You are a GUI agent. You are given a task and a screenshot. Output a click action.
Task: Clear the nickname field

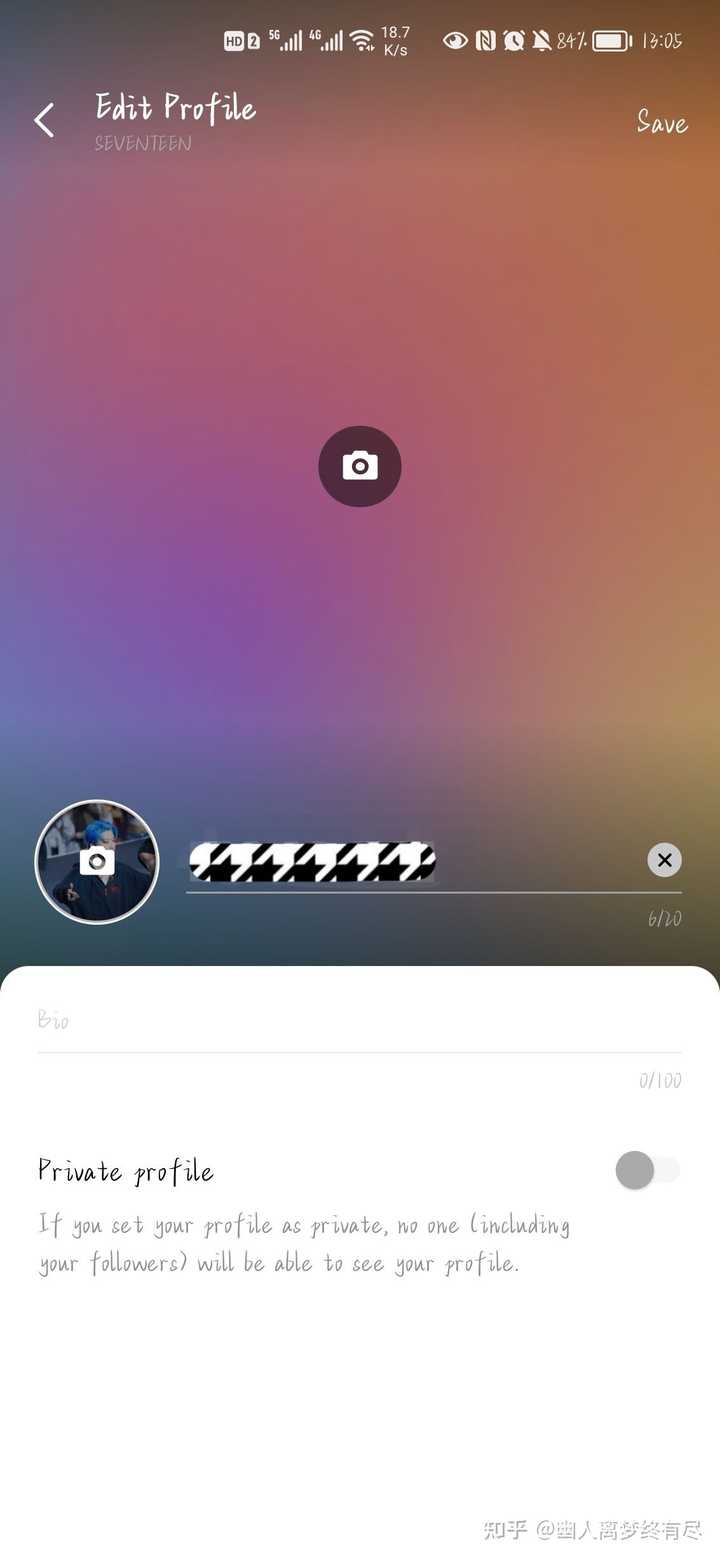[664, 860]
